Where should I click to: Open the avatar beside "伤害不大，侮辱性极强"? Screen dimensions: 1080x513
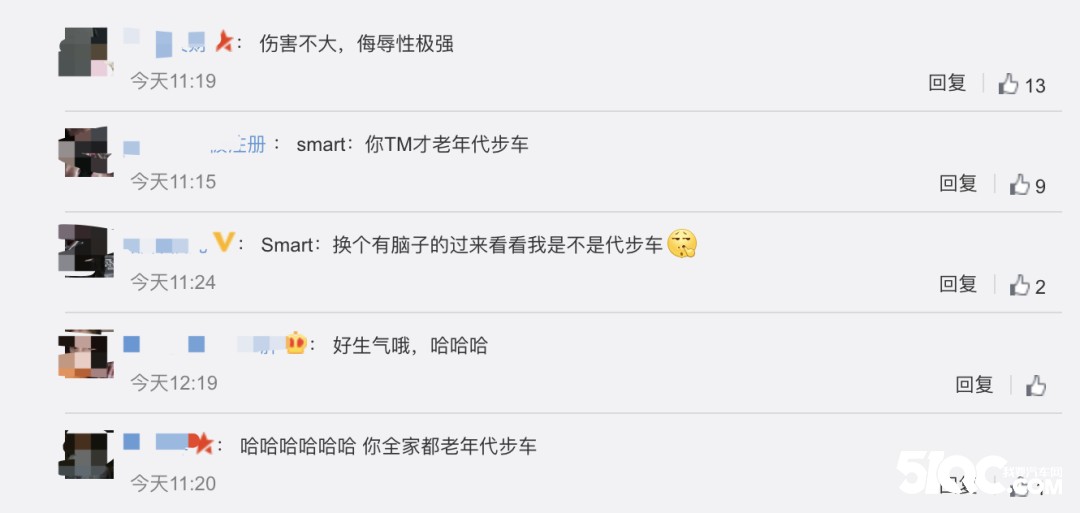point(85,52)
